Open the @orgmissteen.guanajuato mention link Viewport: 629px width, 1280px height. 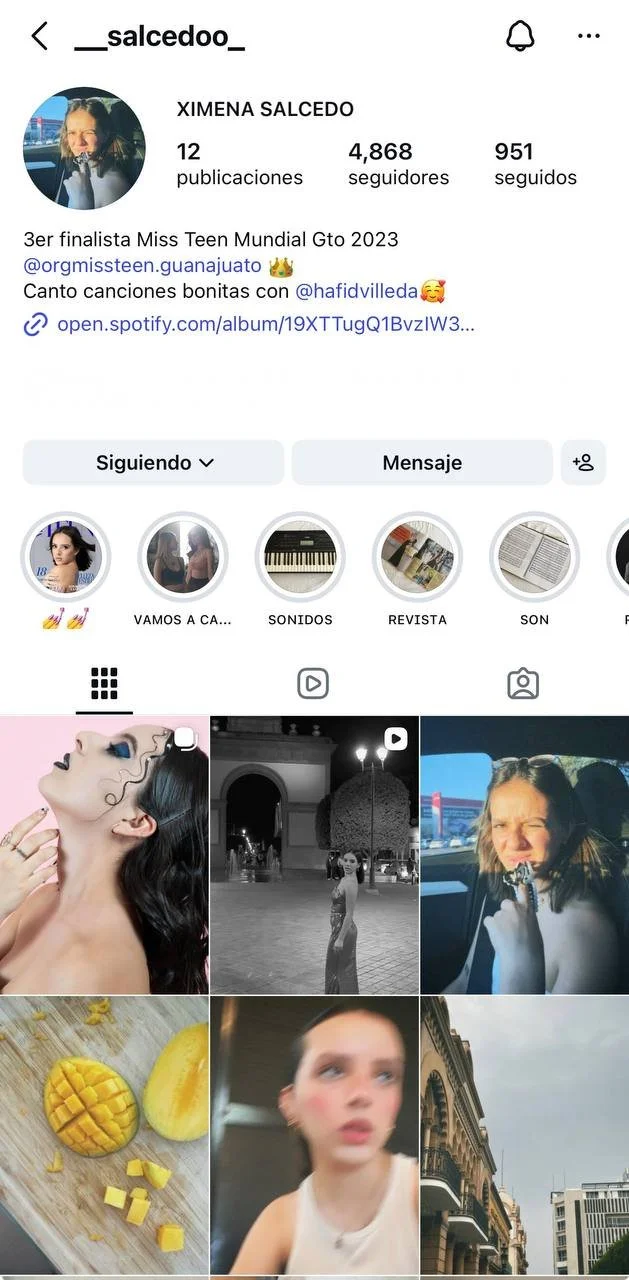142,266
